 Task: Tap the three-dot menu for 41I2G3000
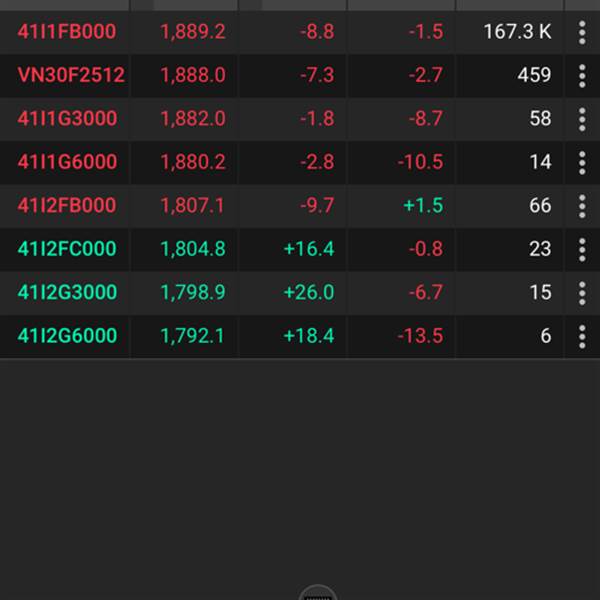click(582, 293)
